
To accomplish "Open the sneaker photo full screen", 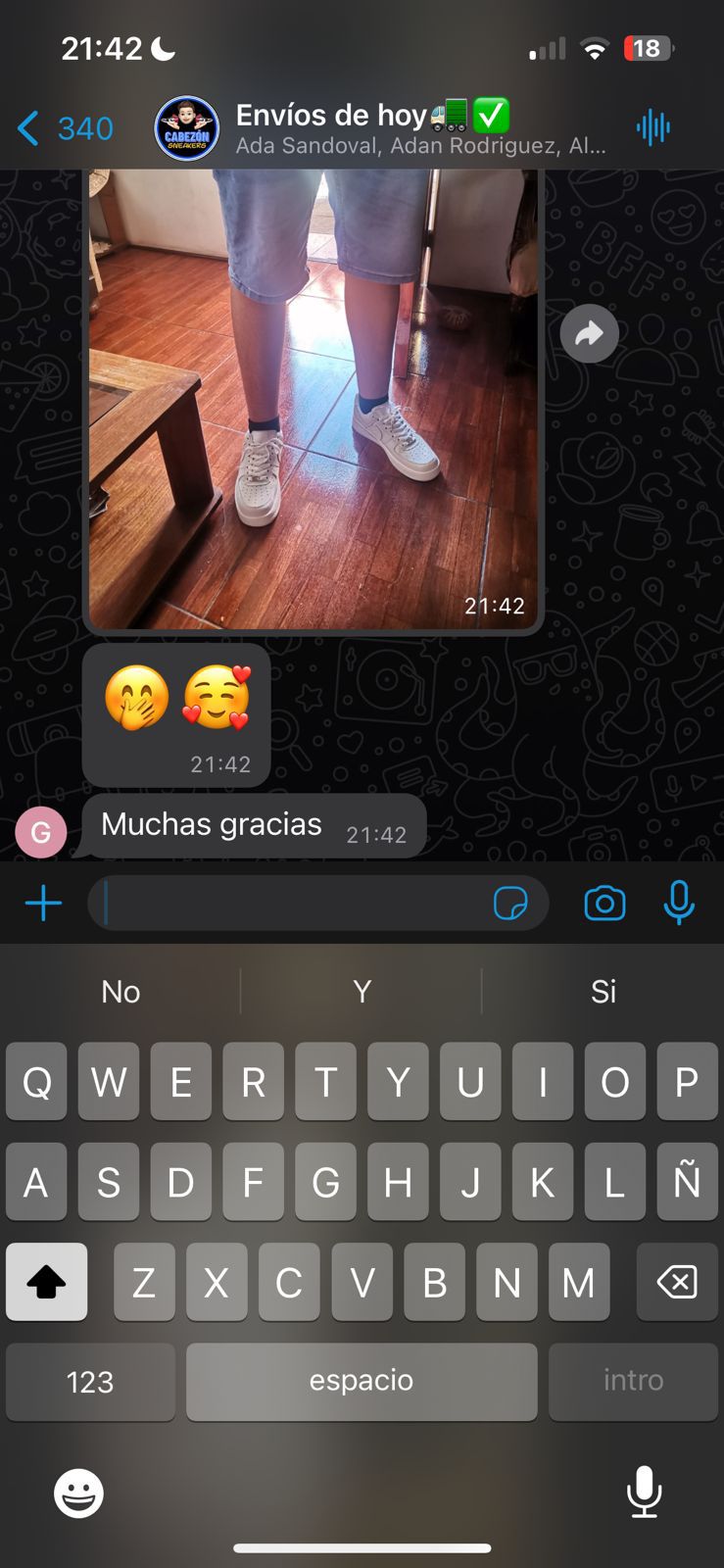I will pos(314,392).
